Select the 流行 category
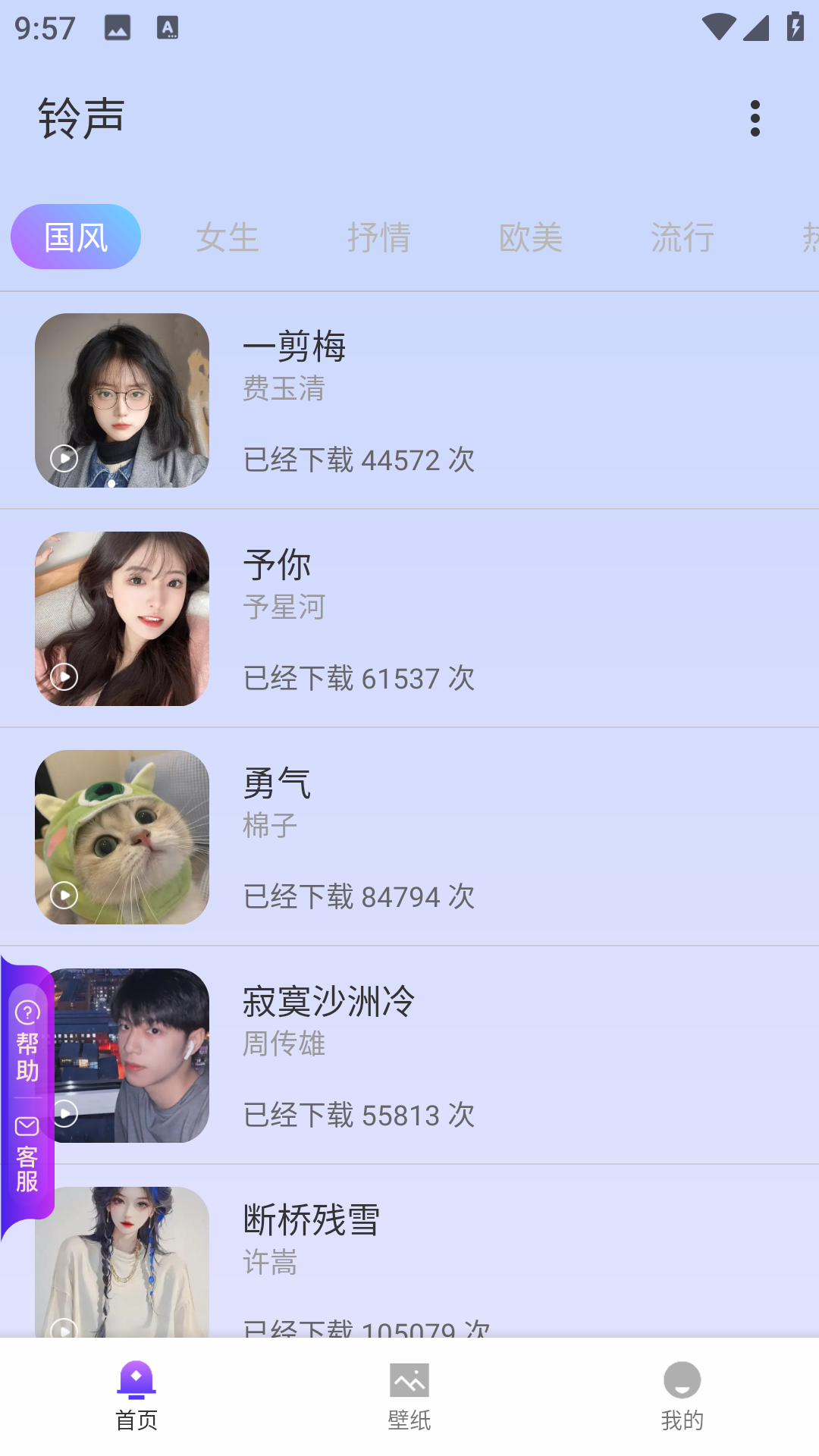Viewport: 819px width, 1456px height. [682, 237]
